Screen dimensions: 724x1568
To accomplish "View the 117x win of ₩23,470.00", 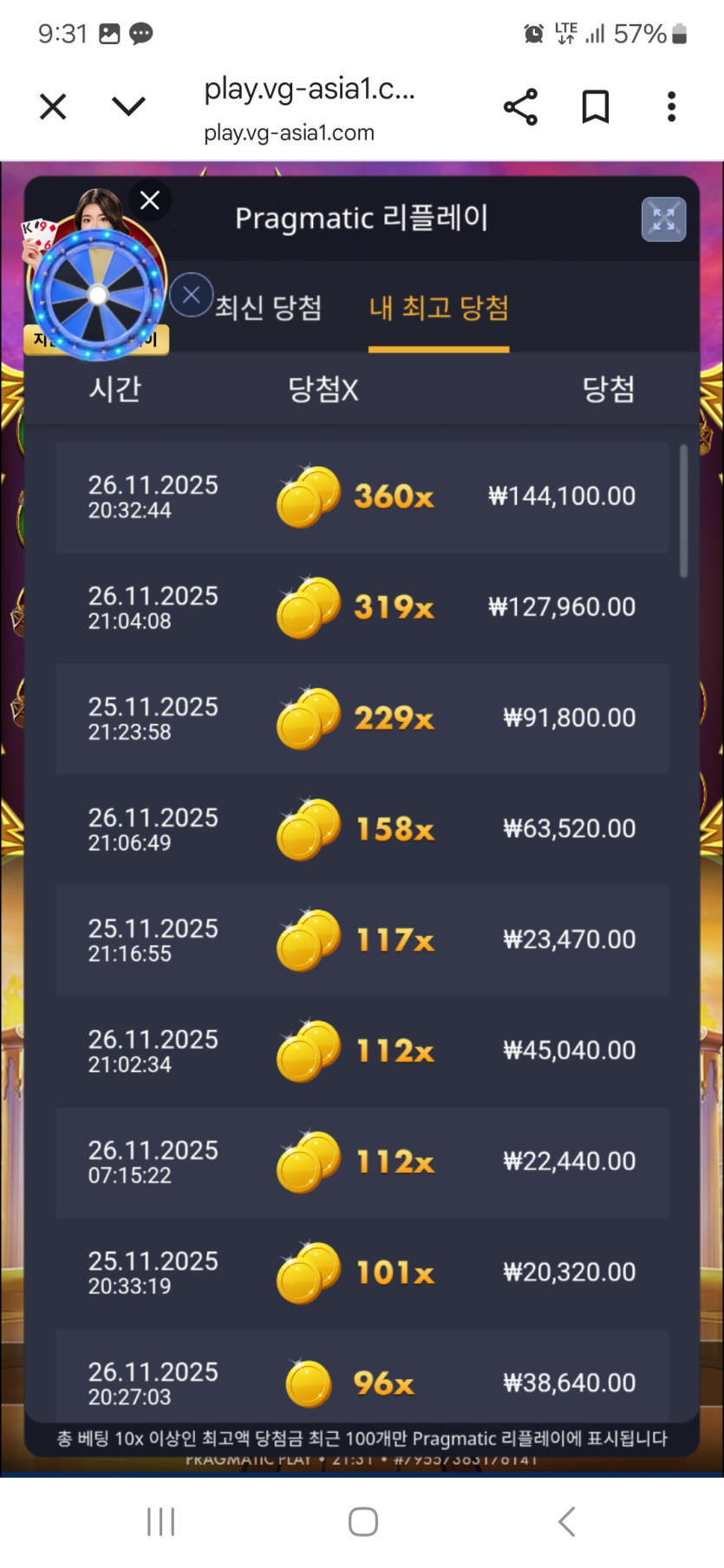I will (x=362, y=940).
